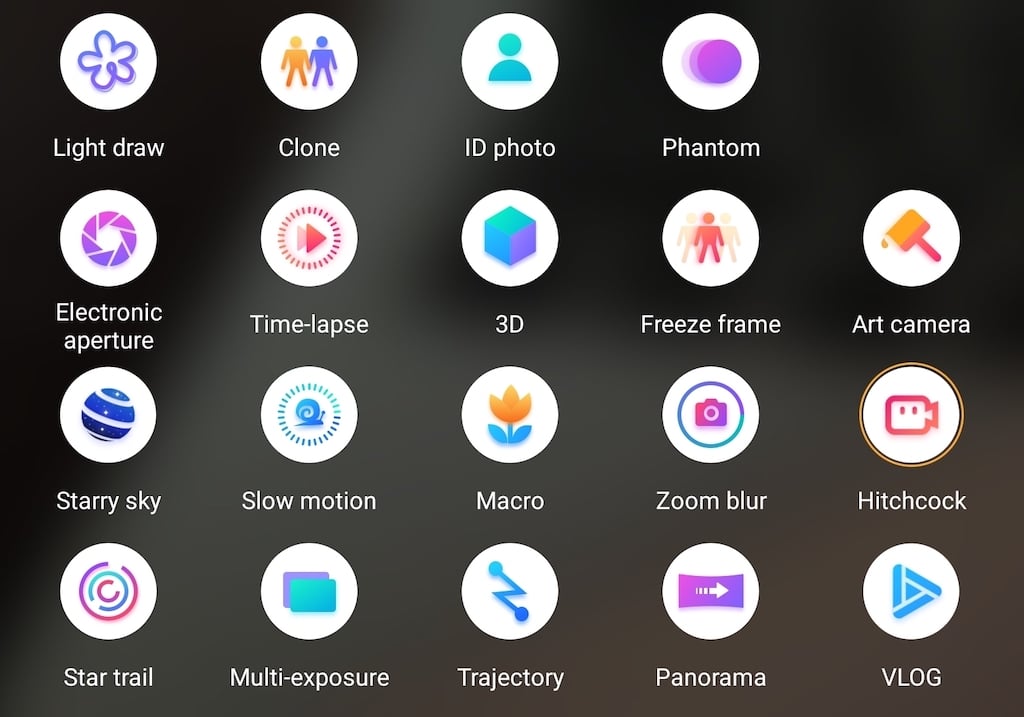This screenshot has height=717, width=1024.
Task: Switch to Panorama mode
Action: [711, 591]
